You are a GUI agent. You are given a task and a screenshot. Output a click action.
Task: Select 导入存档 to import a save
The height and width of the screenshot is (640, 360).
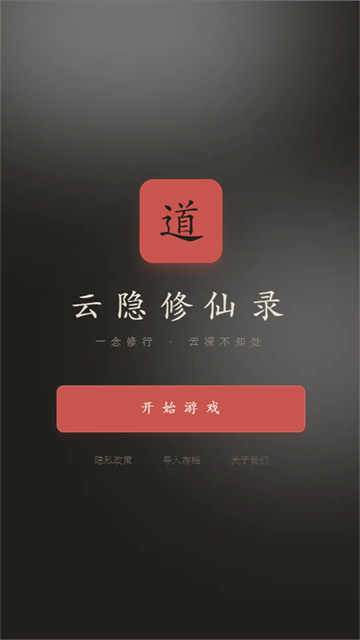(181, 460)
